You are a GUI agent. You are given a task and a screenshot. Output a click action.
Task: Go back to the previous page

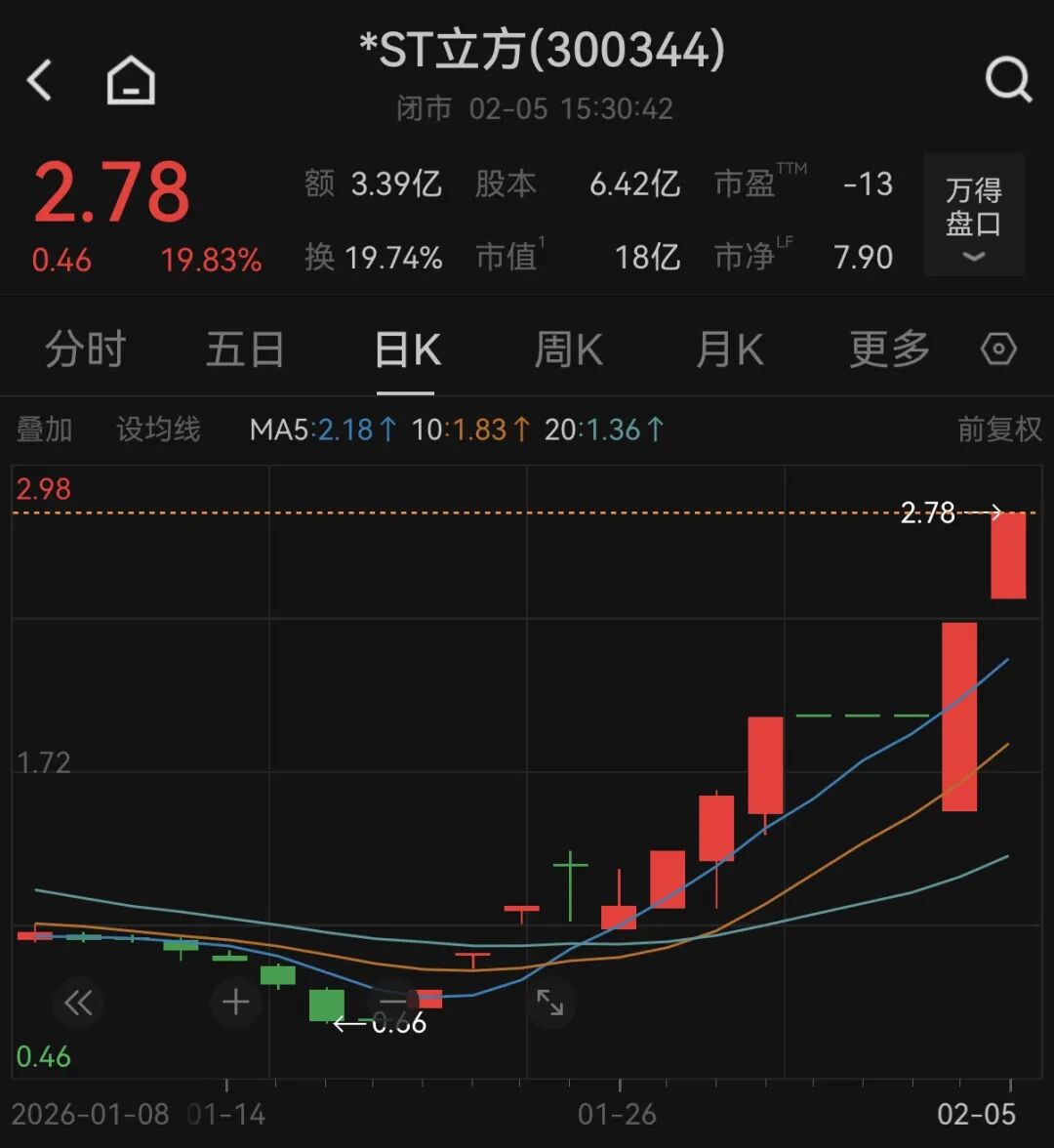(x=40, y=80)
